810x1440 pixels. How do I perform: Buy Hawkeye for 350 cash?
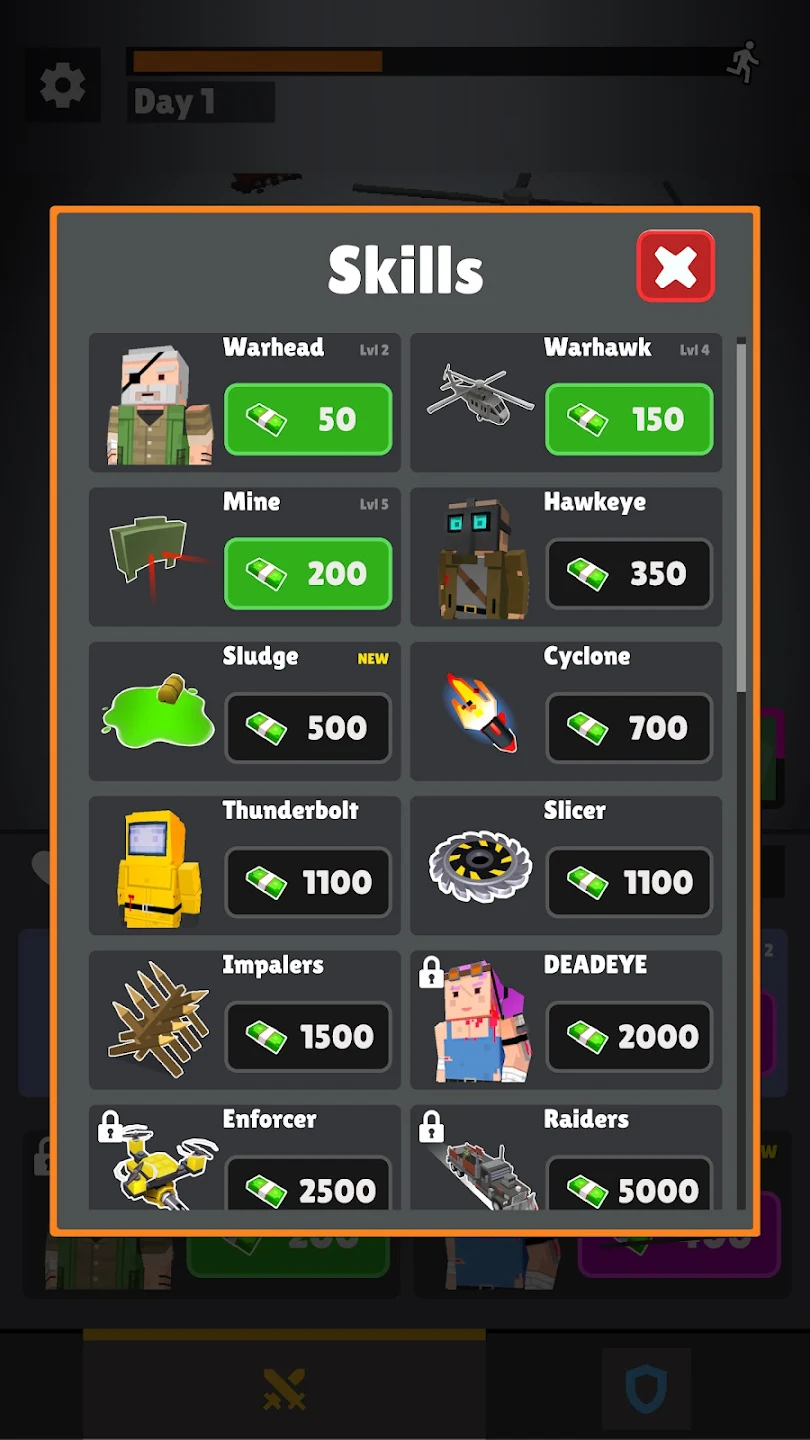(629, 573)
